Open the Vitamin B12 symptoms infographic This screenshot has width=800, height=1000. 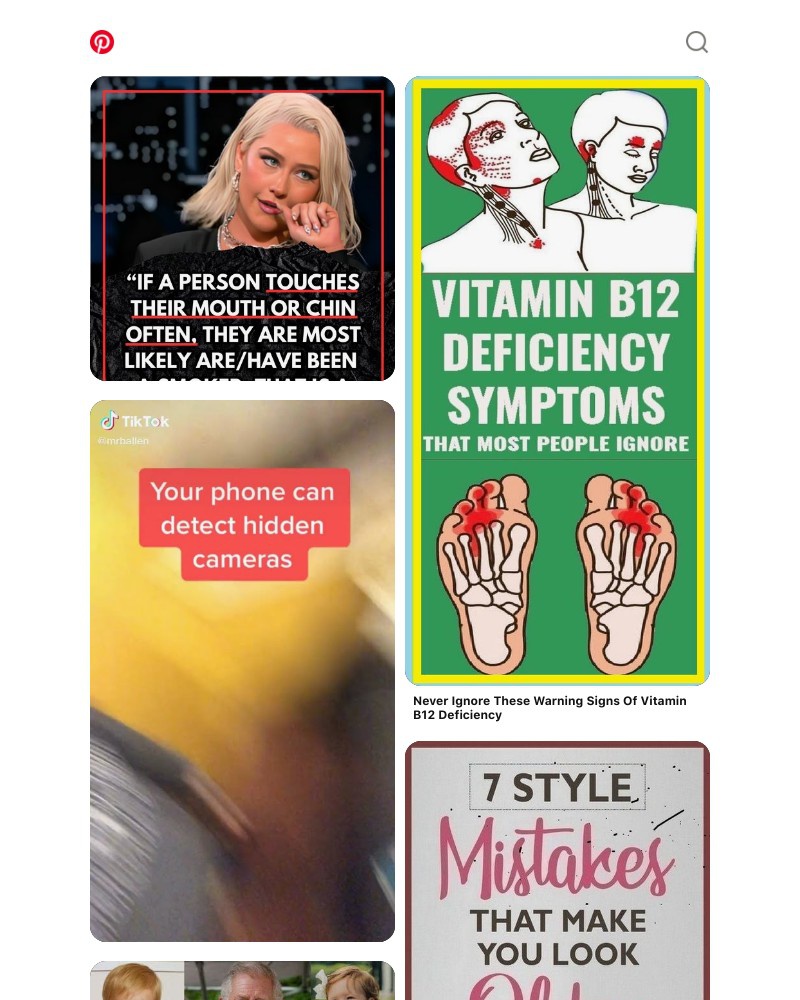coord(557,380)
